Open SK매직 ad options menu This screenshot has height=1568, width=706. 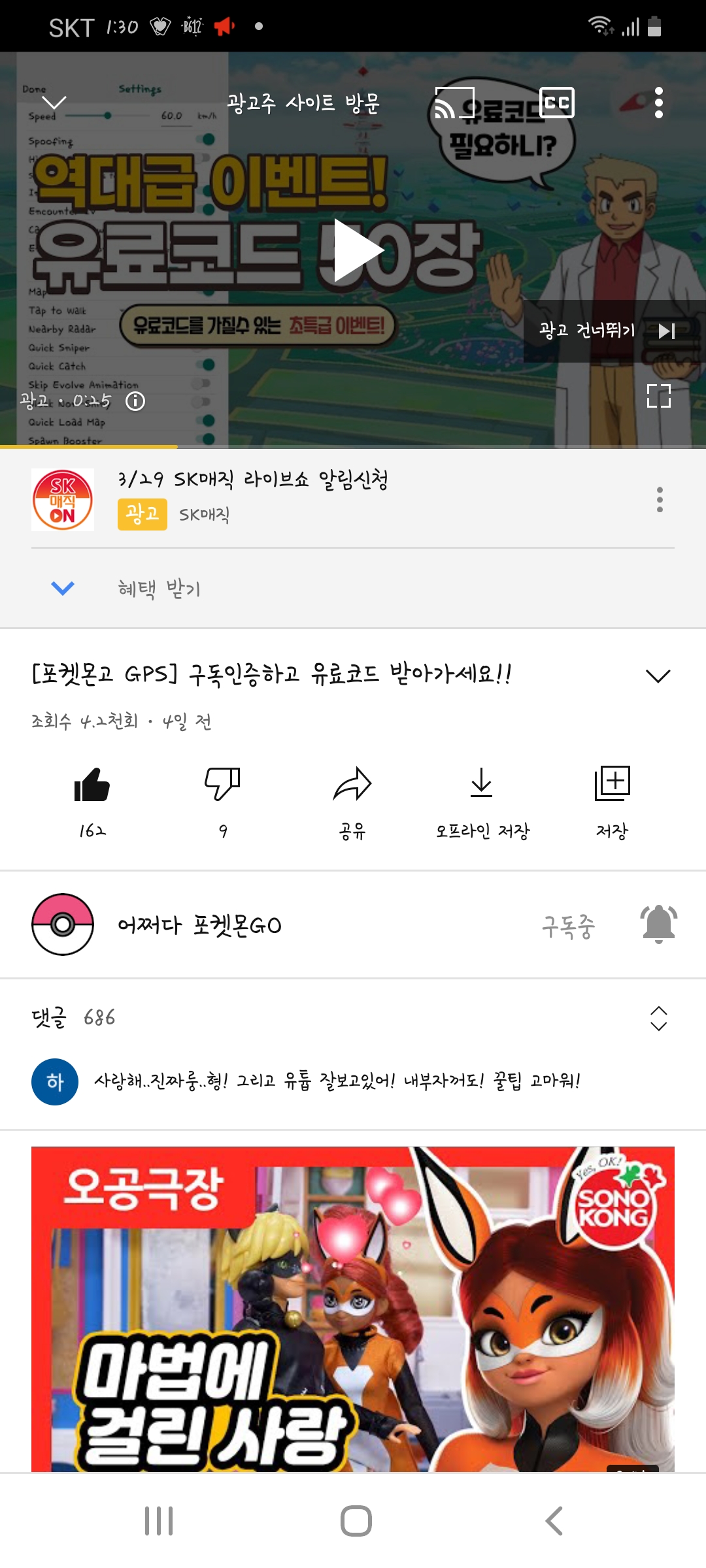(660, 500)
